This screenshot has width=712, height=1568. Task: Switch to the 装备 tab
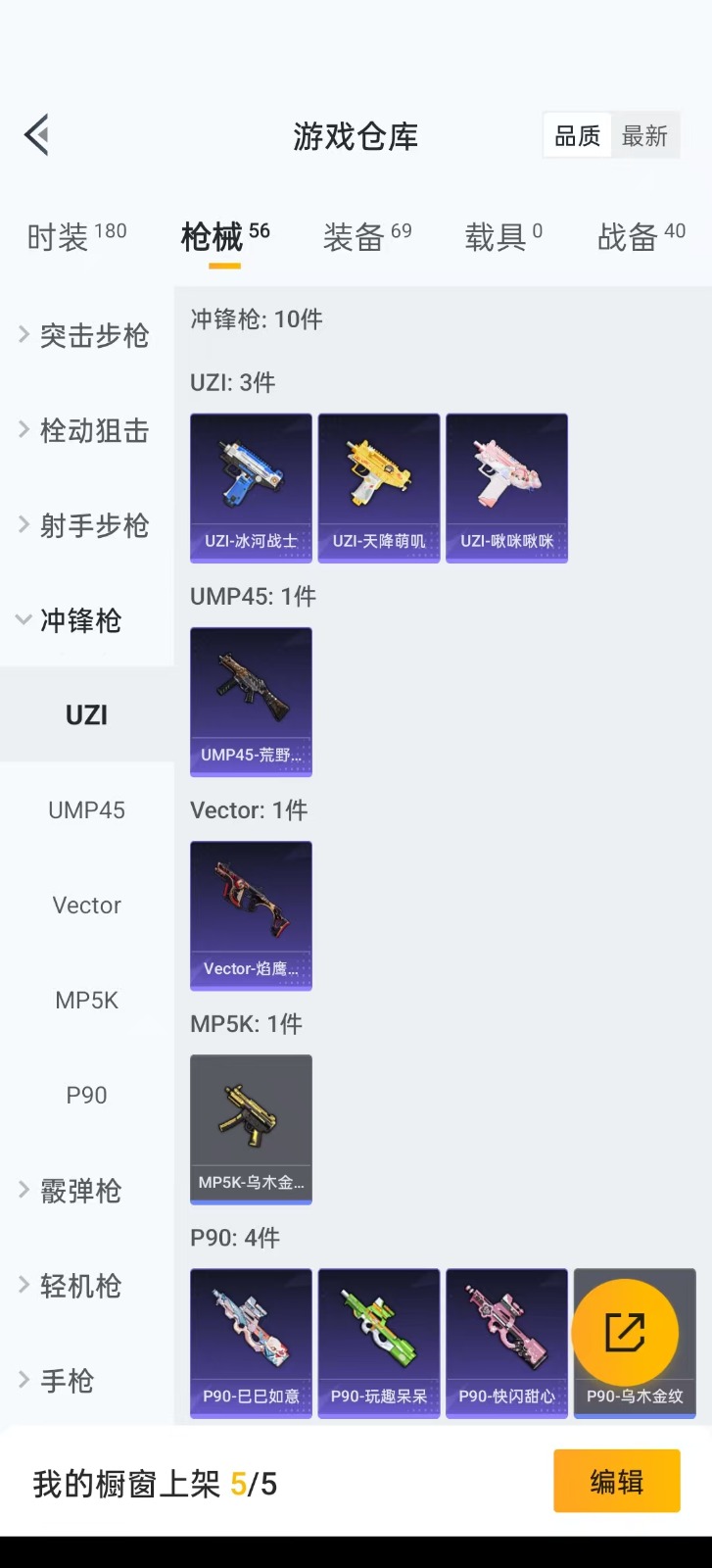367,236
